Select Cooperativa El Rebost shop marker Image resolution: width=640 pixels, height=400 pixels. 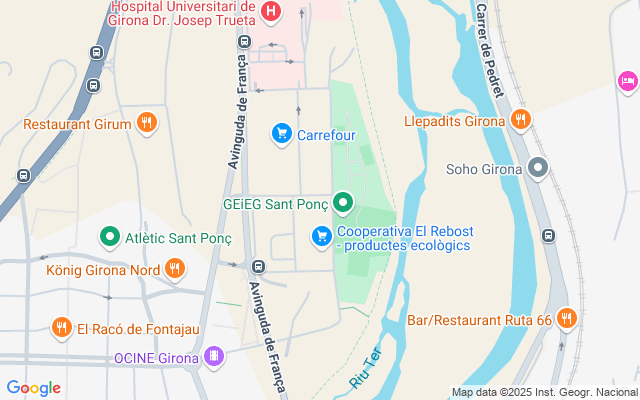pos(321,236)
